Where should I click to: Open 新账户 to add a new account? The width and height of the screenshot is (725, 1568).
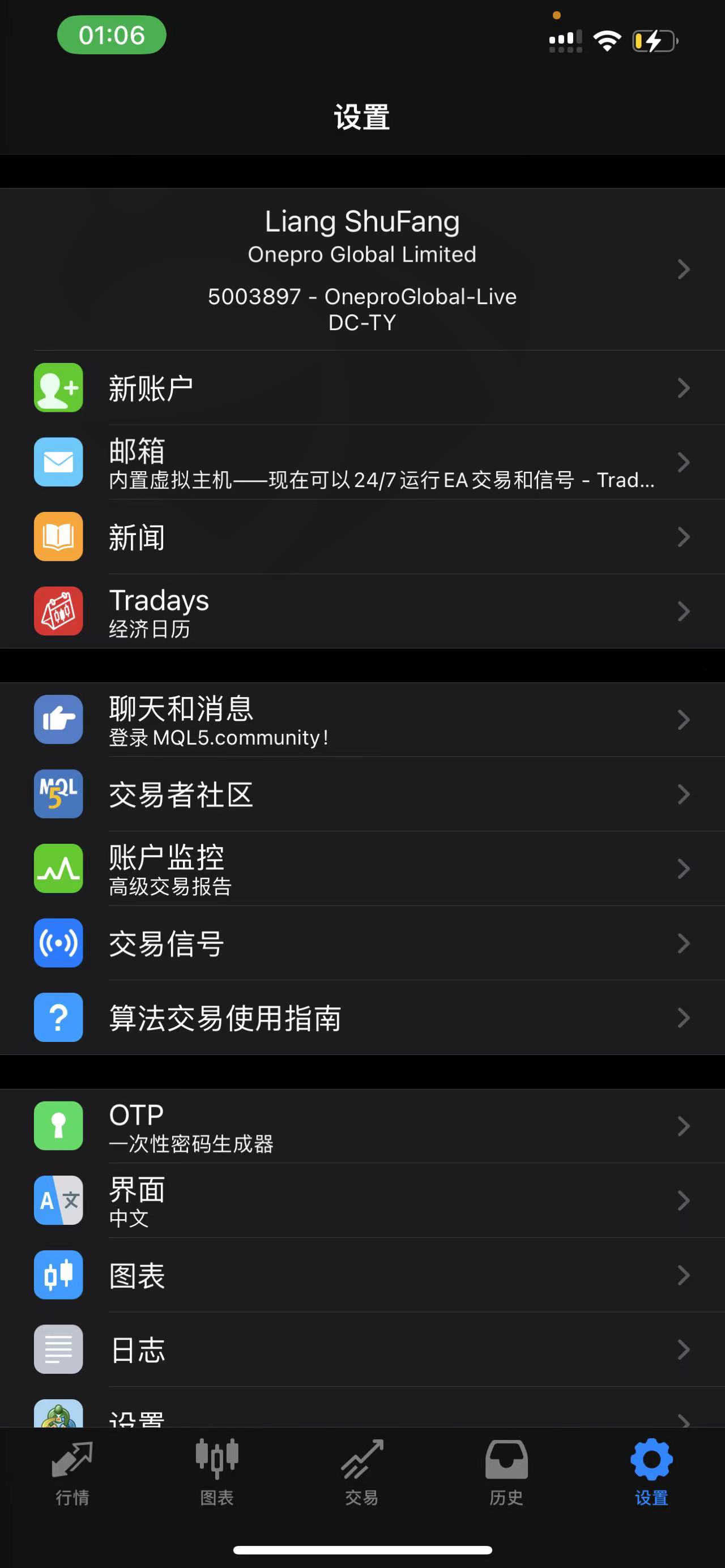tap(362, 388)
